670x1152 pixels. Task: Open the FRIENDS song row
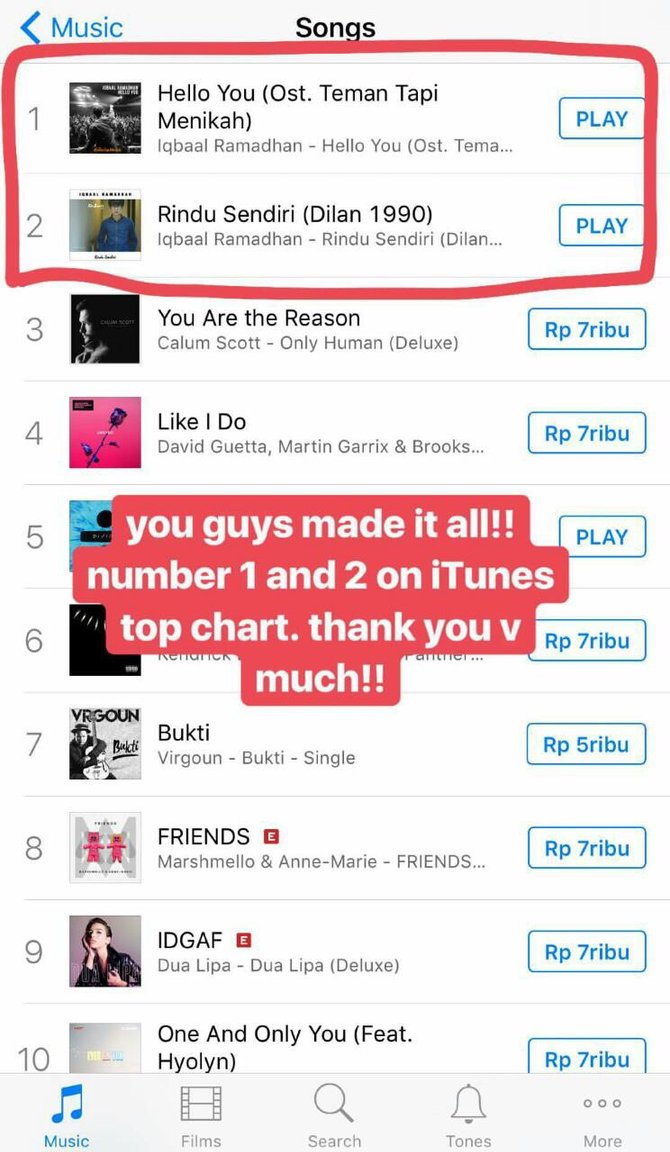[300, 848]
